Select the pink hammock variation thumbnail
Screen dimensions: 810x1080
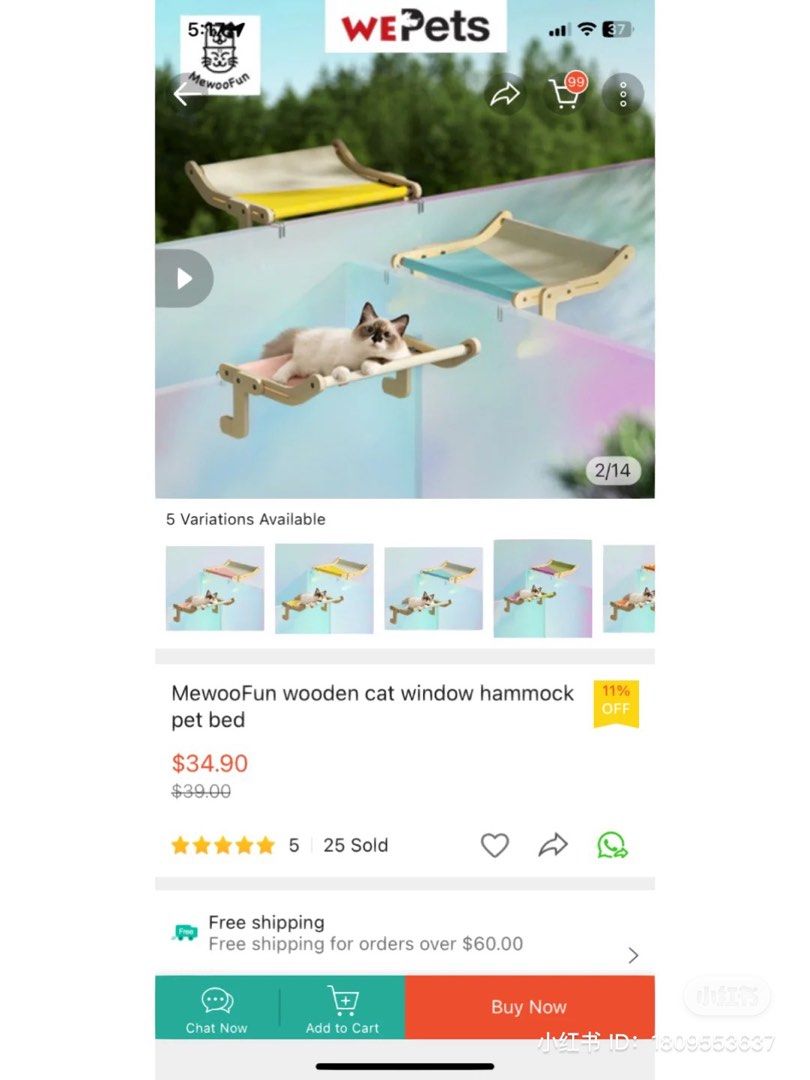[x=215, y=588]
